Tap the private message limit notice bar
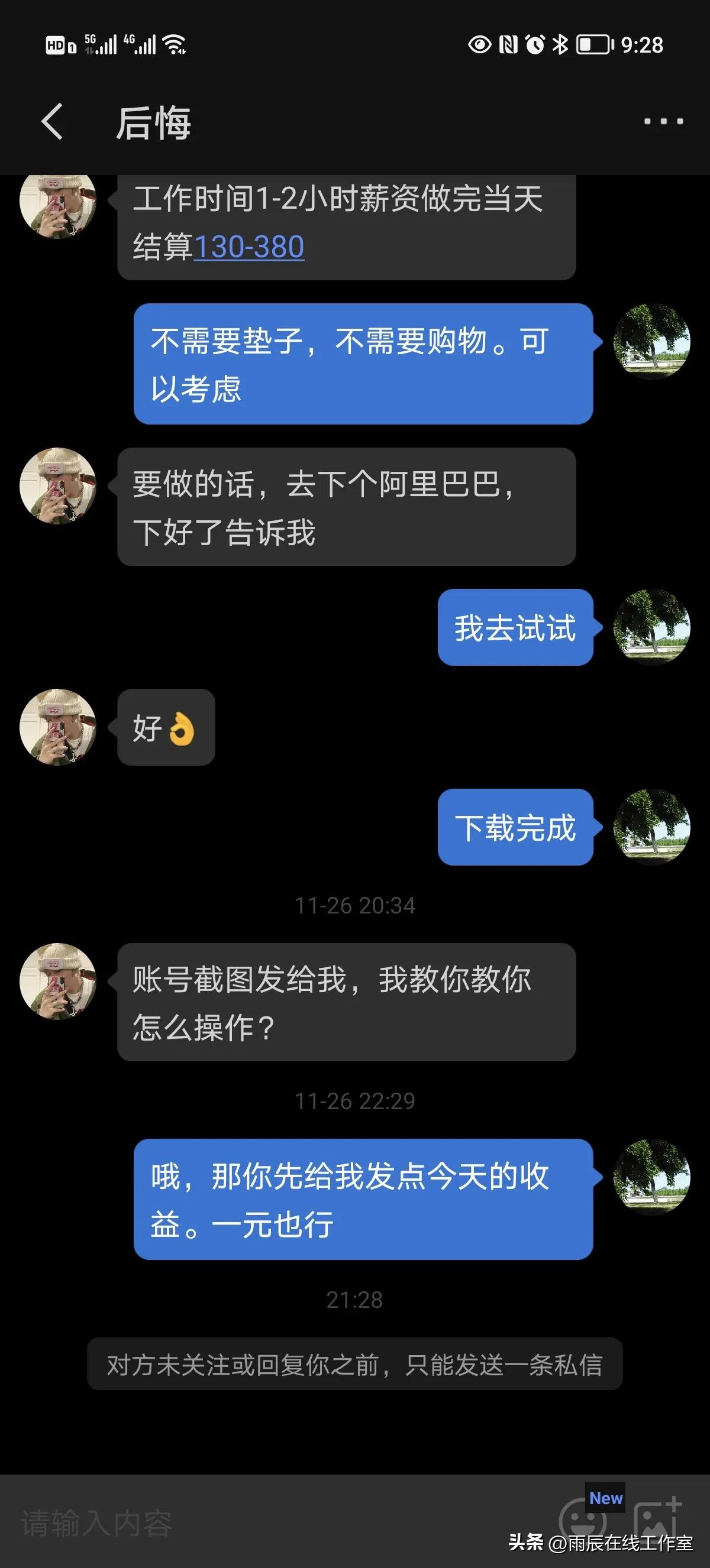Viewport: 710px width, 1568px height. tap(355, 1366)
